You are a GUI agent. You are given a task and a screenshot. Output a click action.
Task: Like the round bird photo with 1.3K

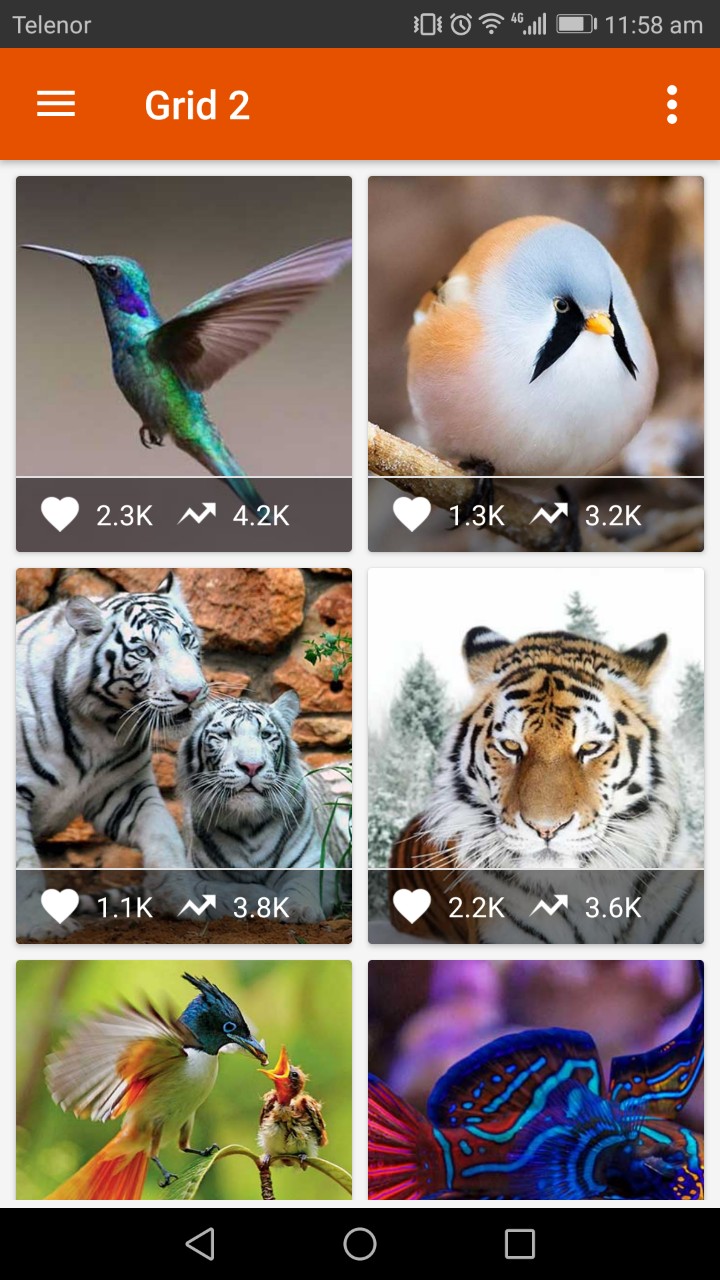[x=412, y=515]
